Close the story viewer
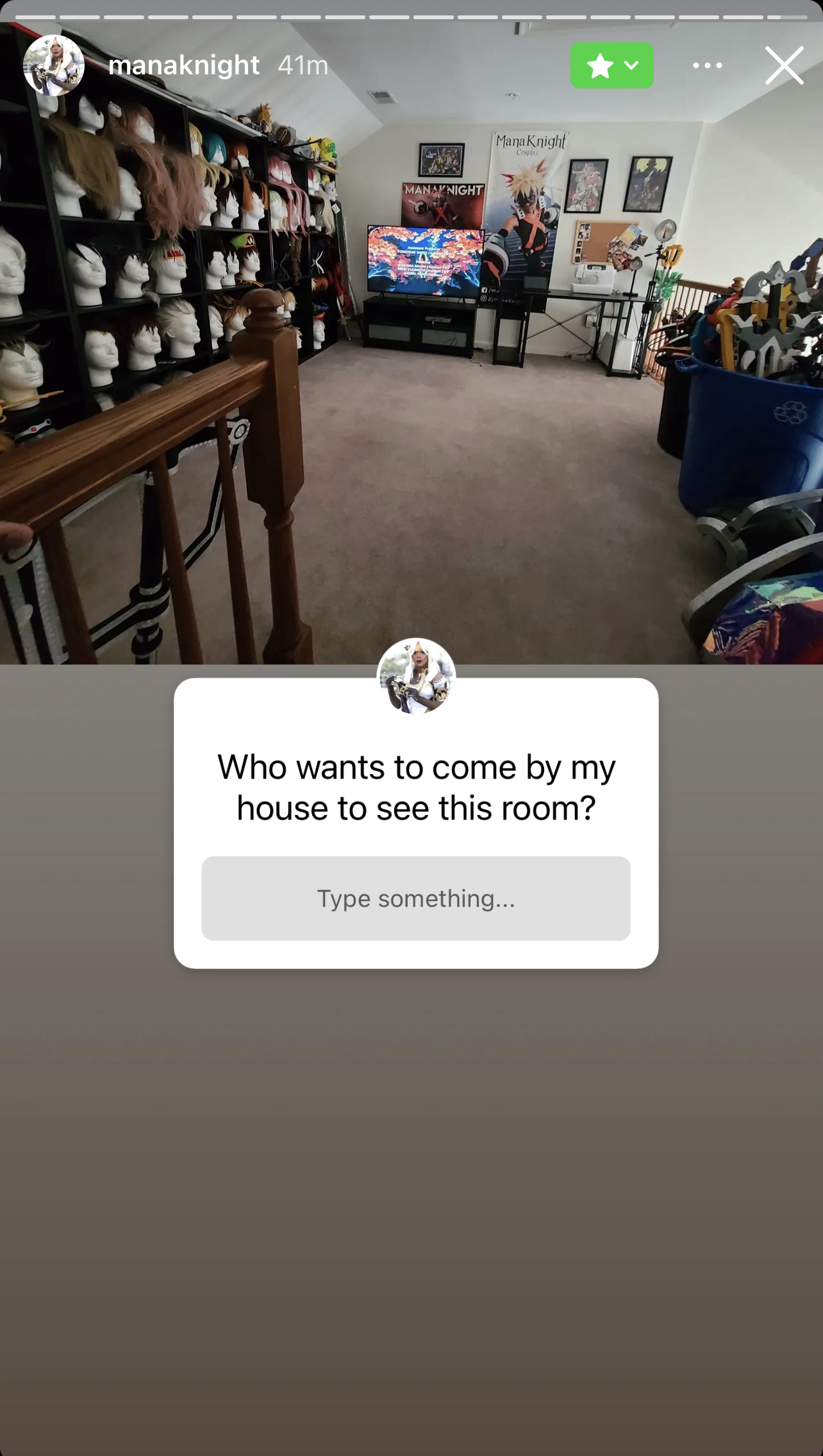Image resolution: width=823 pixels, height=1456 pixels. pyautogui.click(x=784, y=65)
